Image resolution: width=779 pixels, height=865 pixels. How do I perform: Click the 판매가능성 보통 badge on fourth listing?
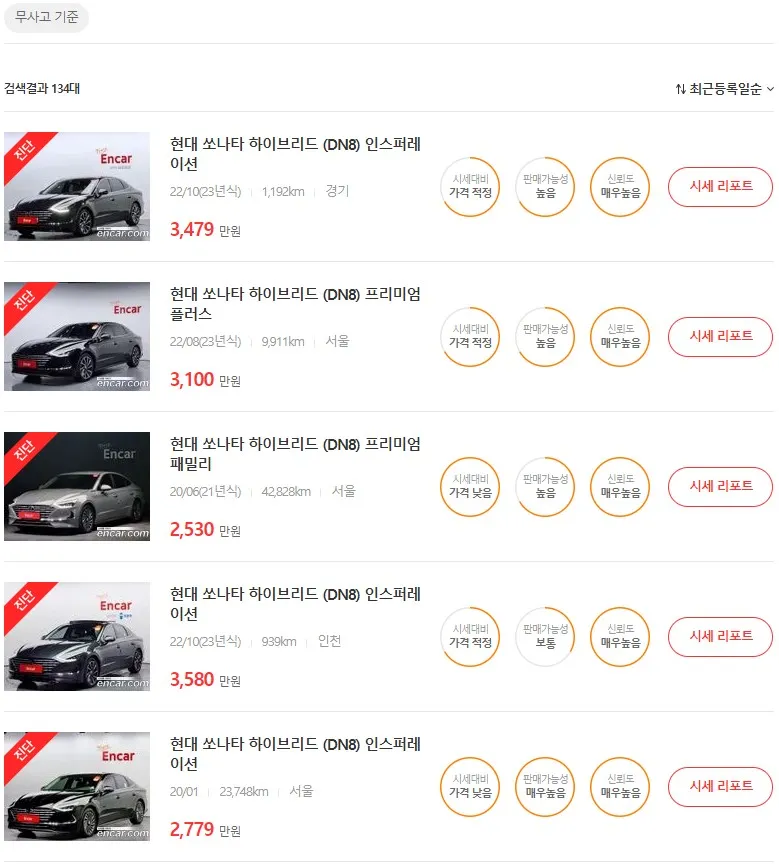click(544, 637)
